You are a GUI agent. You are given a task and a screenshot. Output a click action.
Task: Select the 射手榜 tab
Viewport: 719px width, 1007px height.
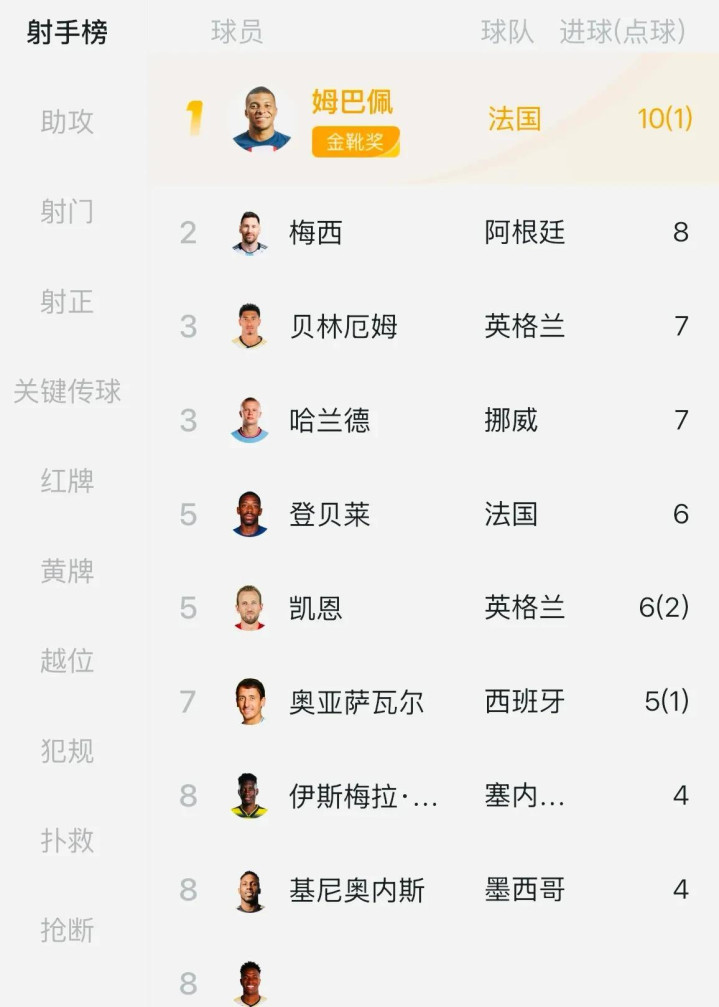tap(67, 32)
